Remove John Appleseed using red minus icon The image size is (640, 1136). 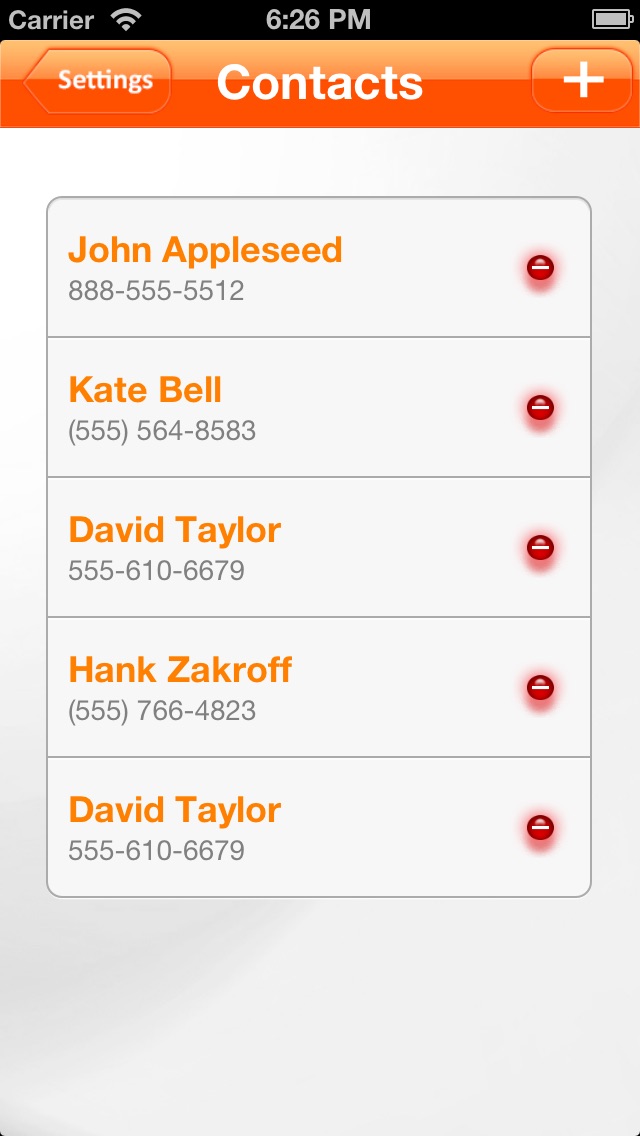[540, 268]
